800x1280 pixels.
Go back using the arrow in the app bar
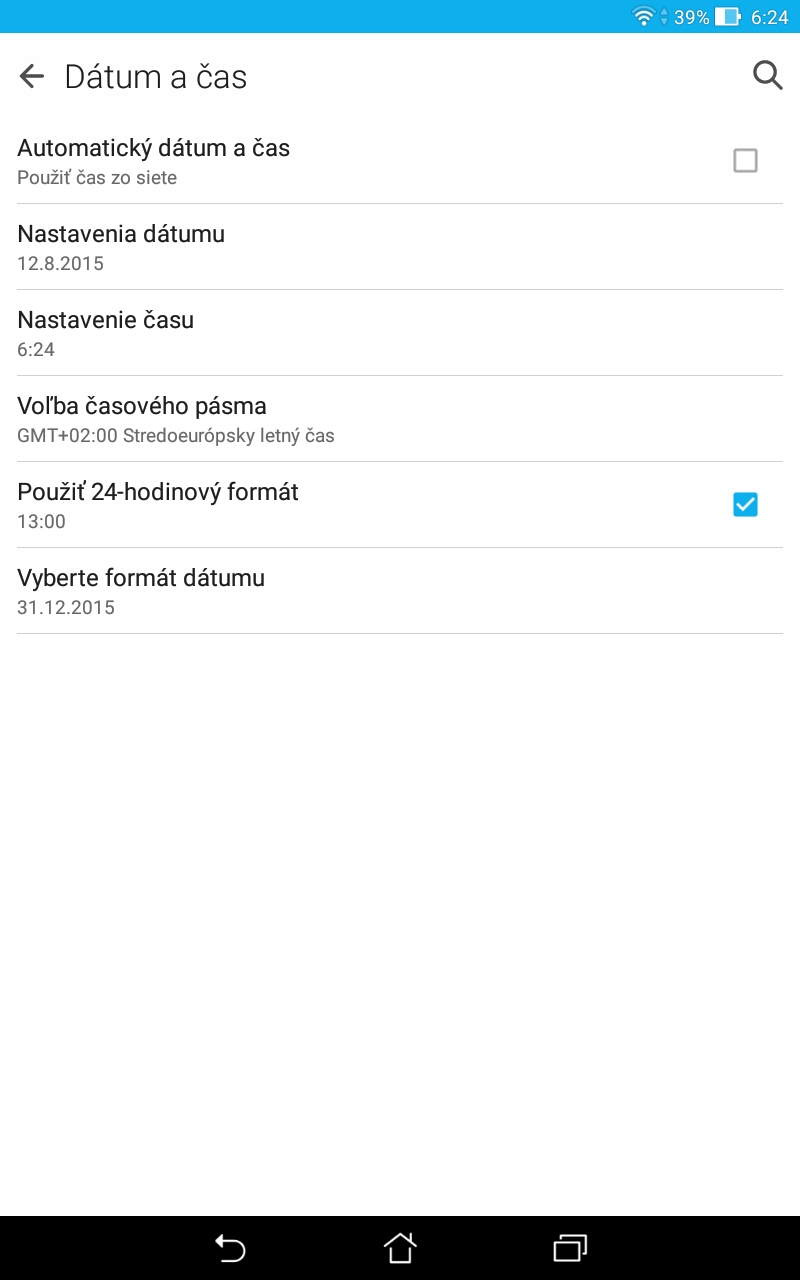(x=32, y=76)
